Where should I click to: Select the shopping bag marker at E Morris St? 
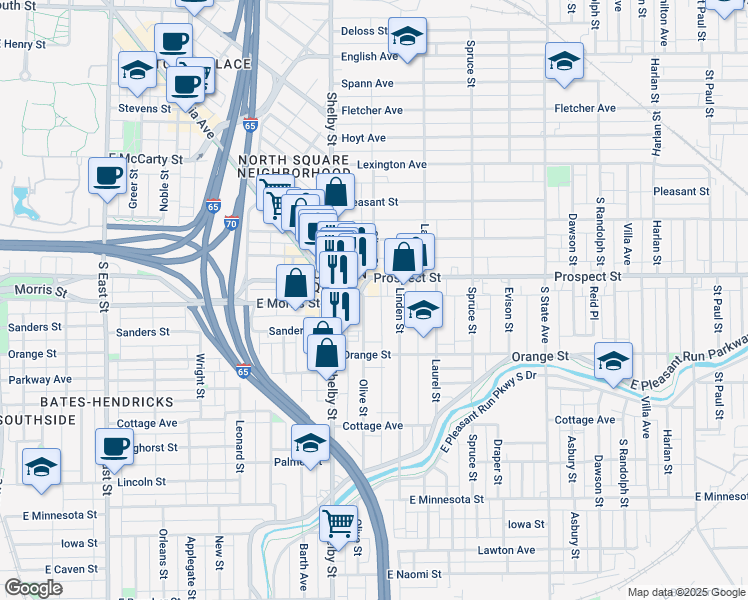(x=296, y=286)
